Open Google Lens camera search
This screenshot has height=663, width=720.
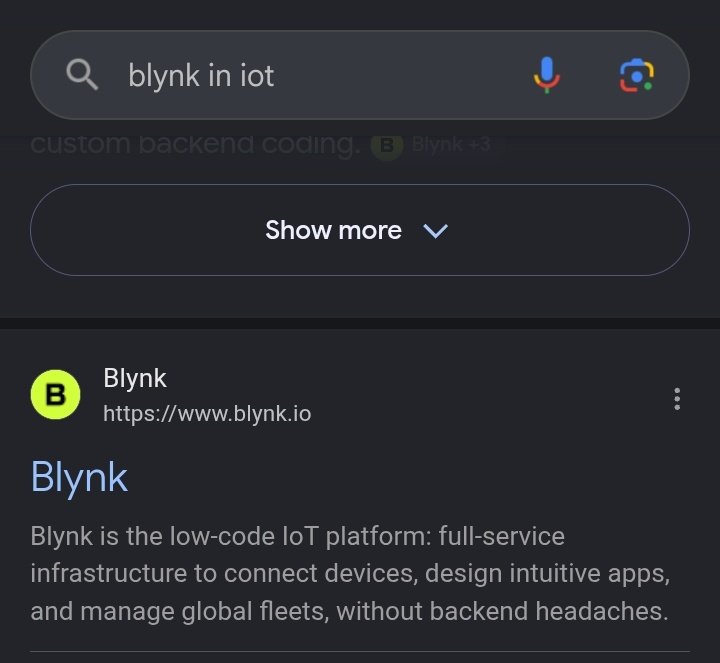point(636,75)
